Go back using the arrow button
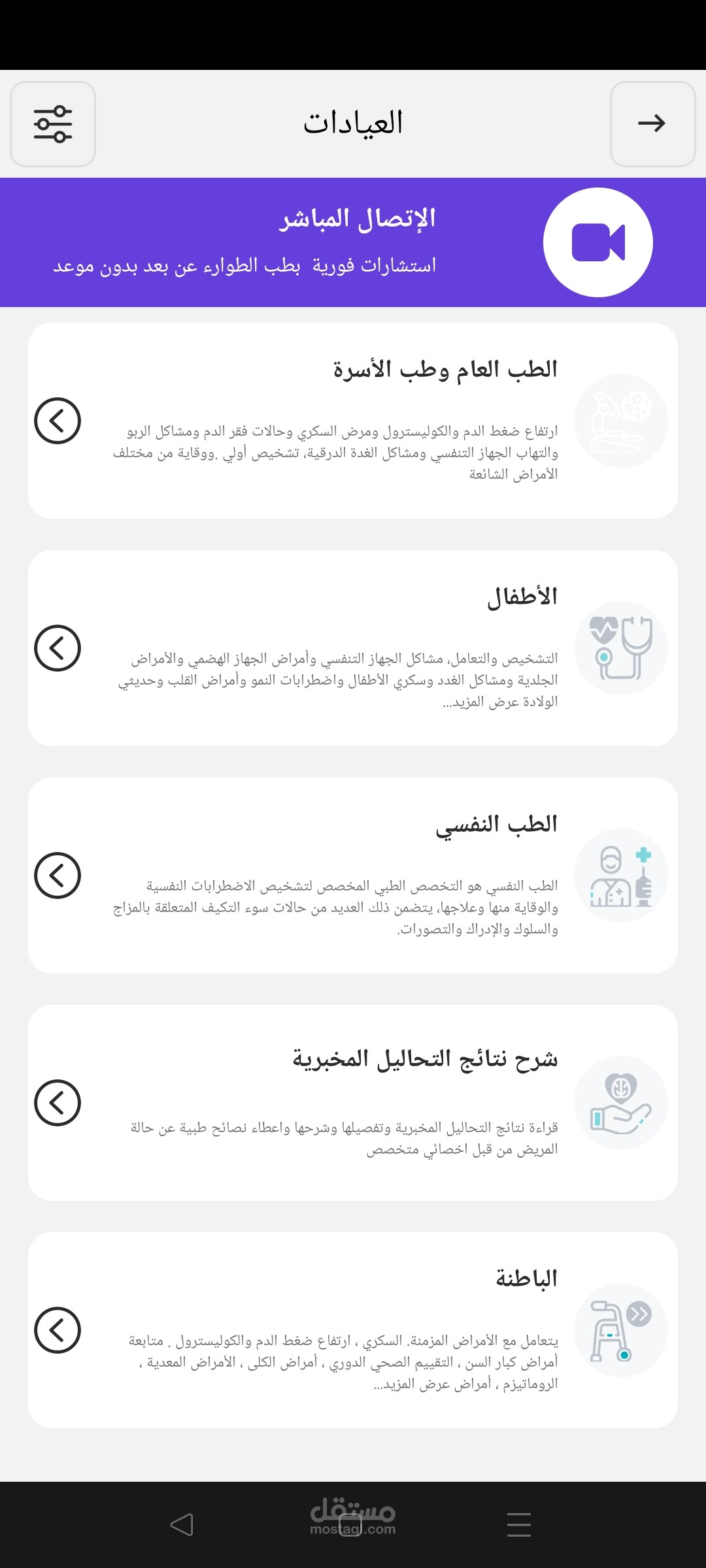This screenshot has height=1568, width=706. 652,124
